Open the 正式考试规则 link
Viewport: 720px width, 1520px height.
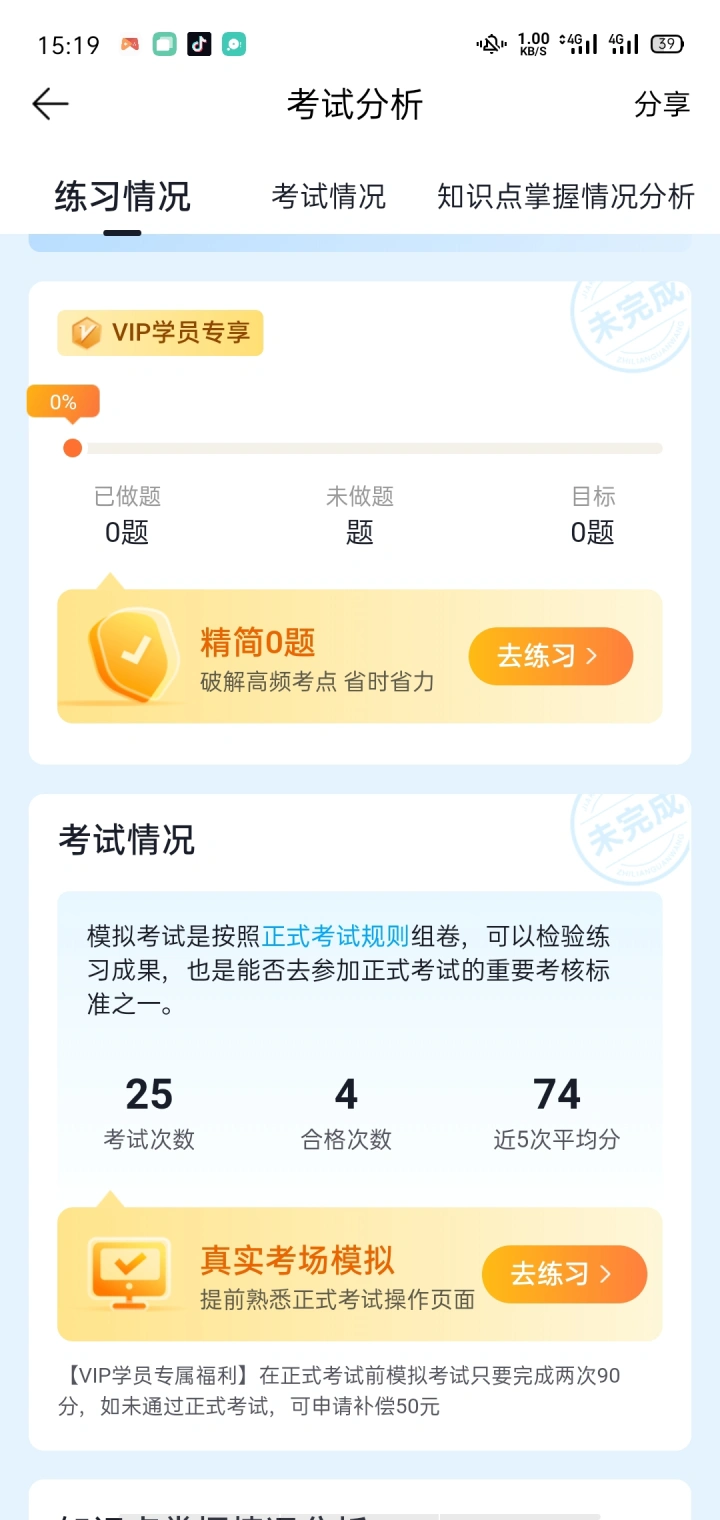click(x=336, y=937)
